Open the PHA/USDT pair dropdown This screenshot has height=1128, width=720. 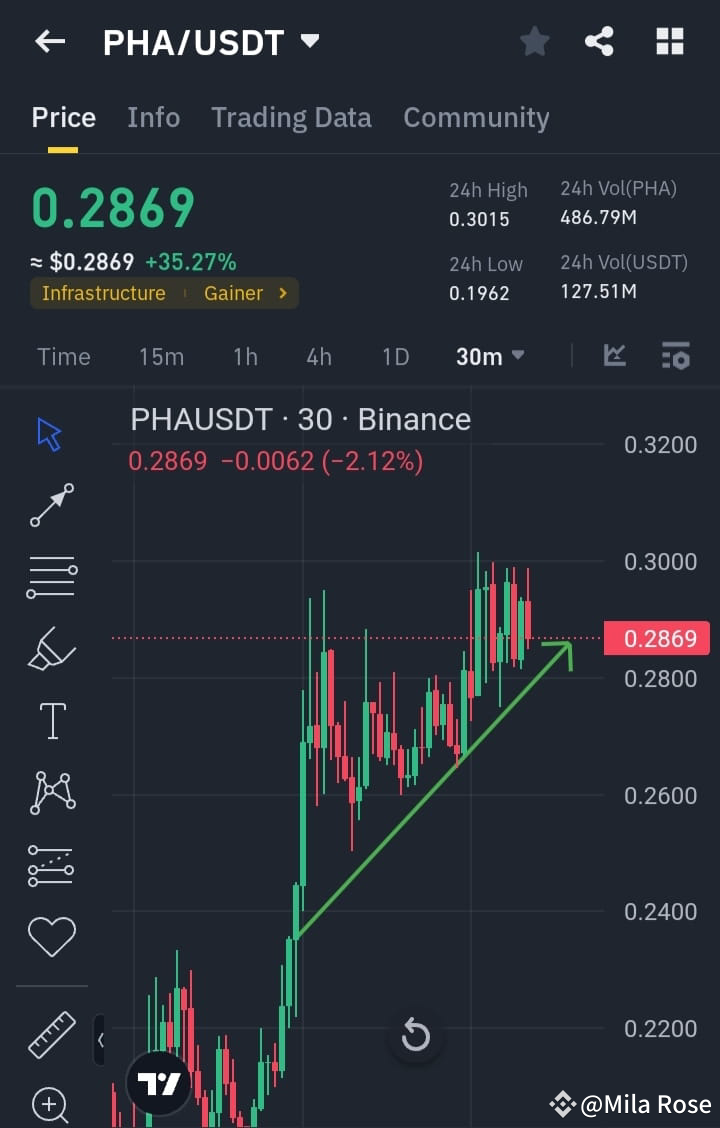pos(309,41)
